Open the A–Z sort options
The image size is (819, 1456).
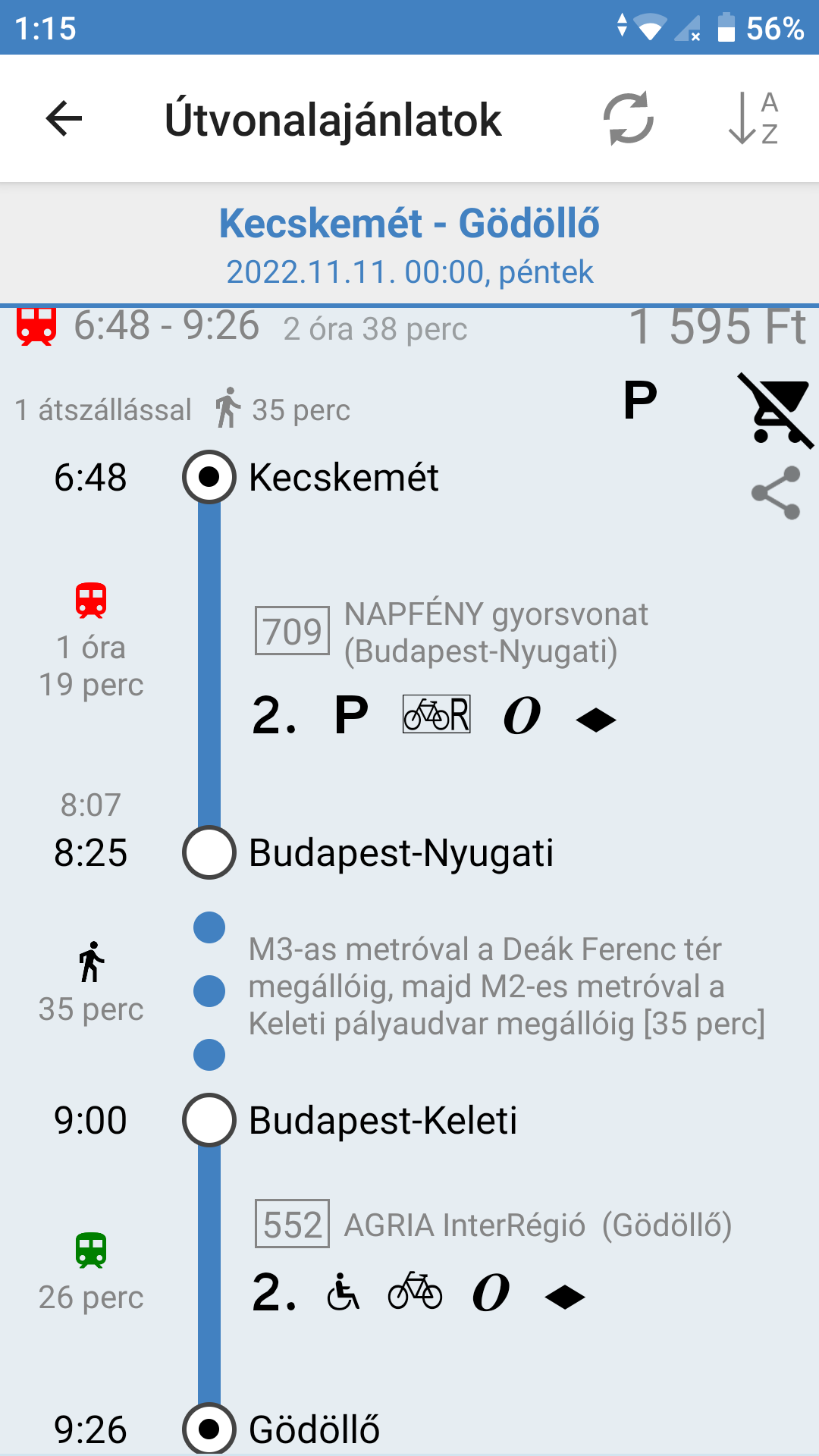[x=754, y=118]
